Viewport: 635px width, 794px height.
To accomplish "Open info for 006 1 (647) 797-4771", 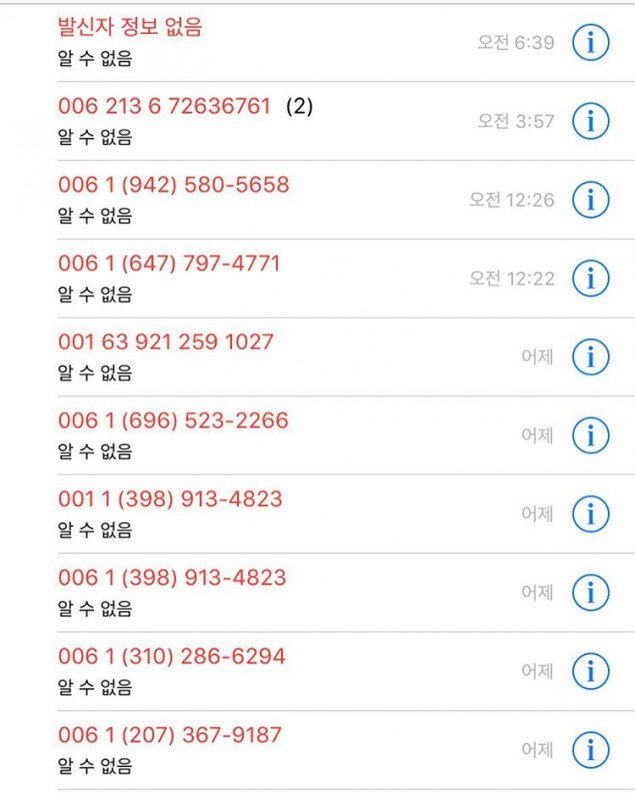I will pyautogui.click(x=590, y=278).
